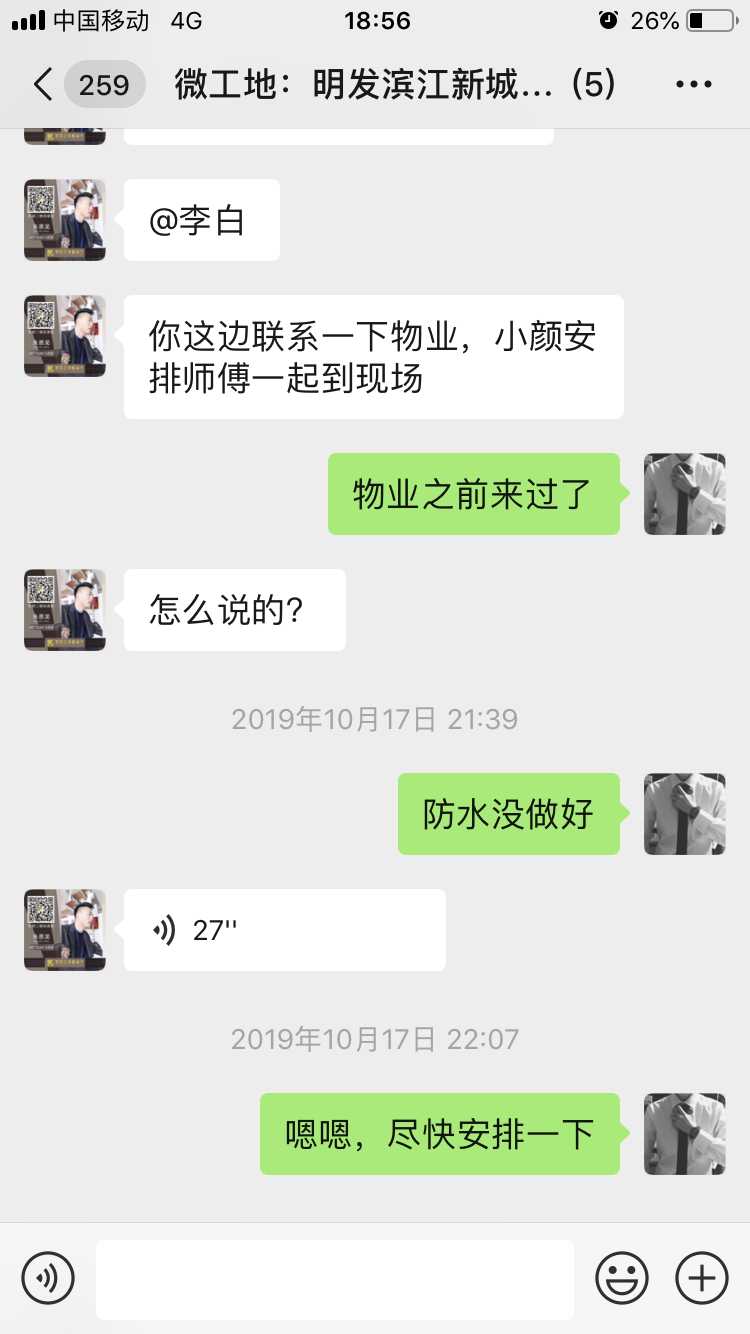Open my avatar beside "防水没做好"
Screen dimensions: 750x1334
685,814
